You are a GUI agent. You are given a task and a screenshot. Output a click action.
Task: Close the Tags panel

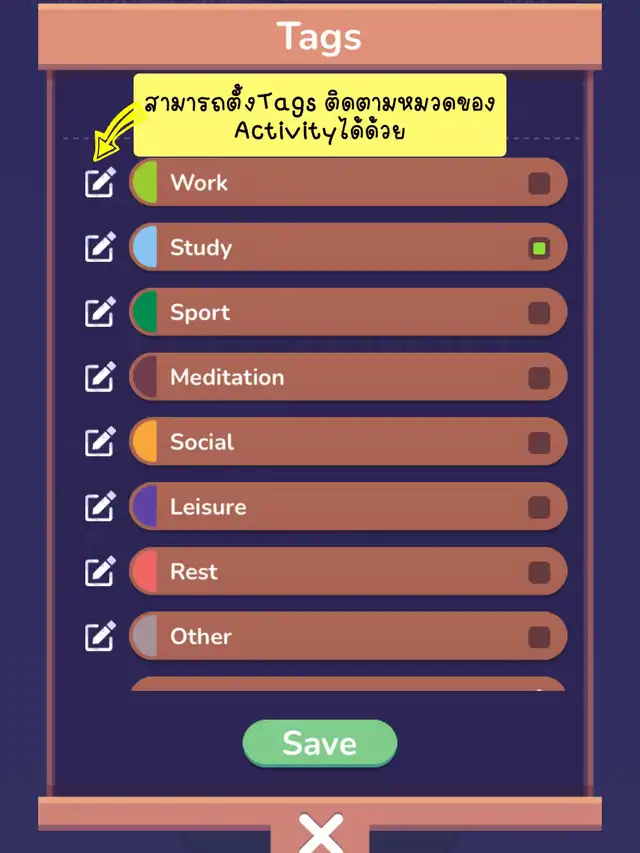point(320,832)
